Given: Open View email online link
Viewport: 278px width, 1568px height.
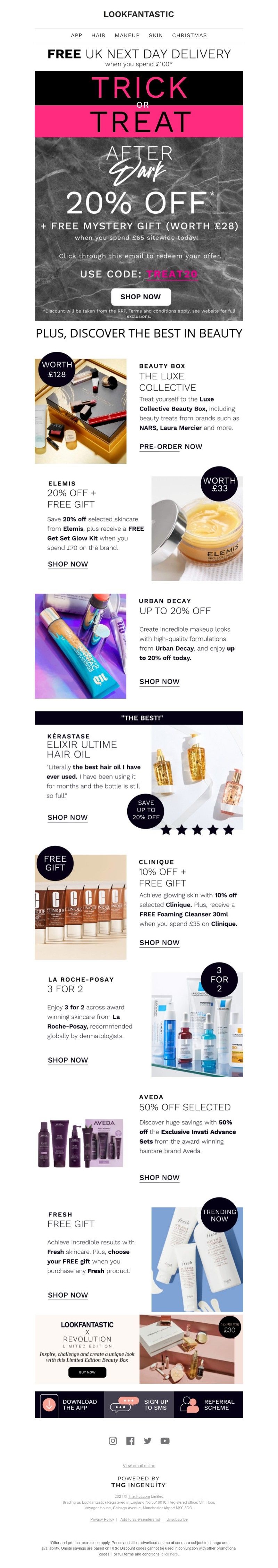Looking at the screenshot, I should coord(139,1466).
